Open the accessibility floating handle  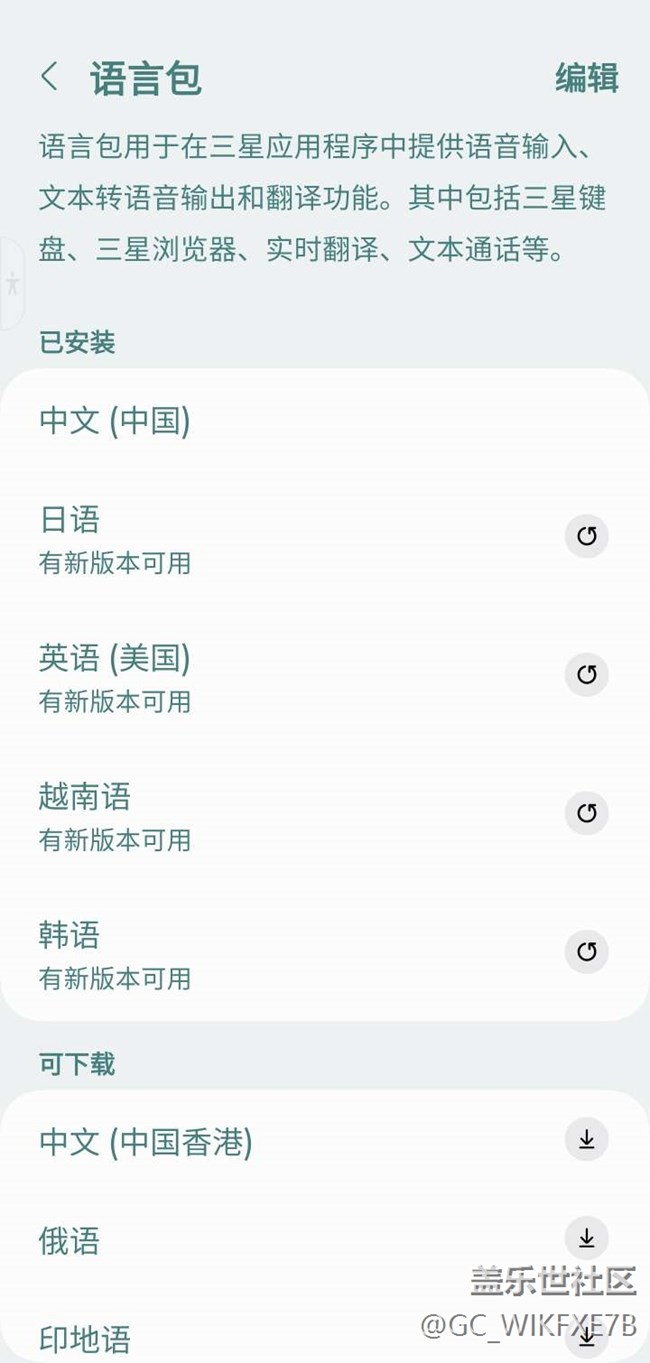click(x=12, y=284)
